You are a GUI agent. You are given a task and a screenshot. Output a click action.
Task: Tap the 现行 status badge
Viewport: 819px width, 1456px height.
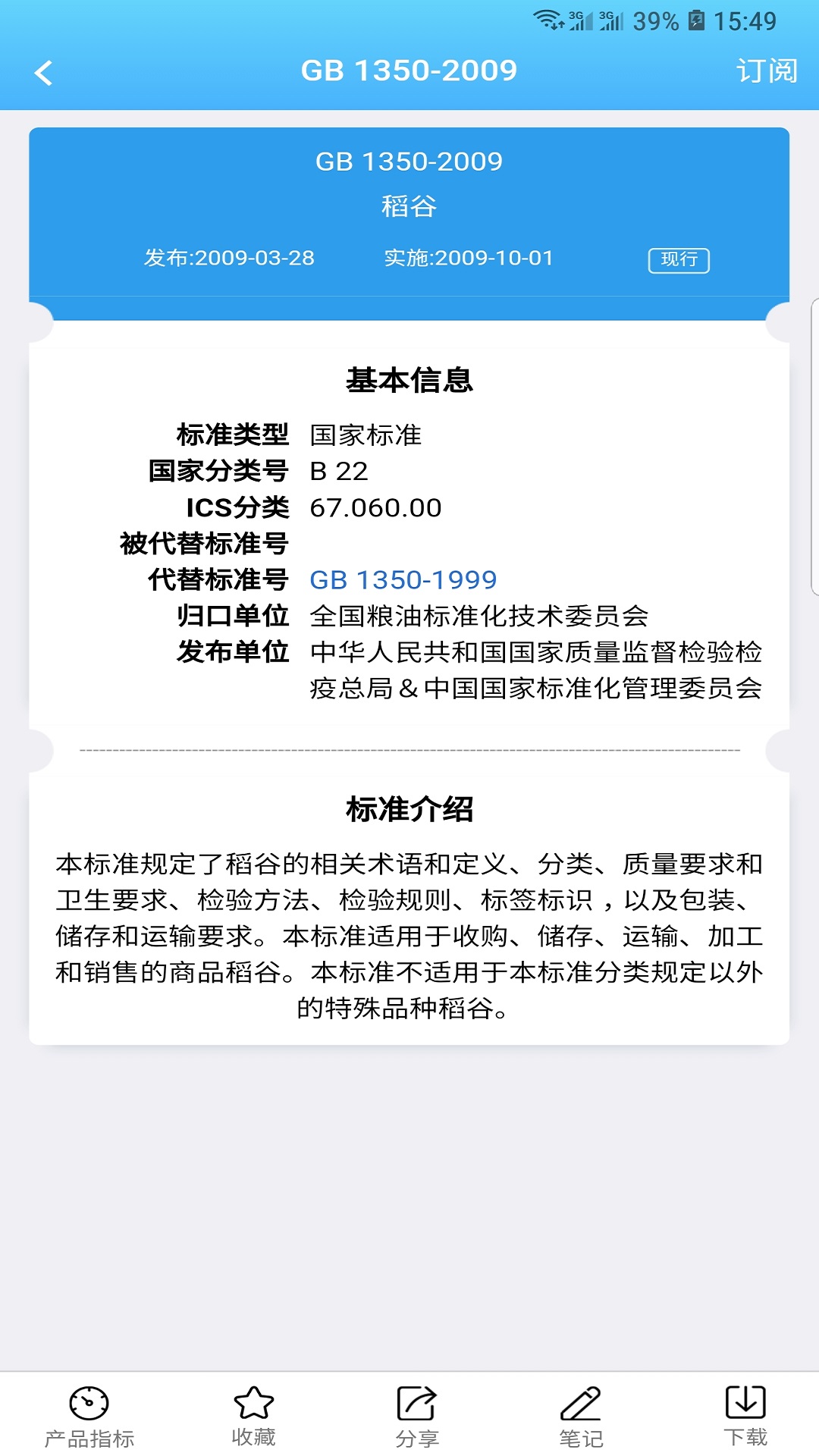(x=679, y=259)
